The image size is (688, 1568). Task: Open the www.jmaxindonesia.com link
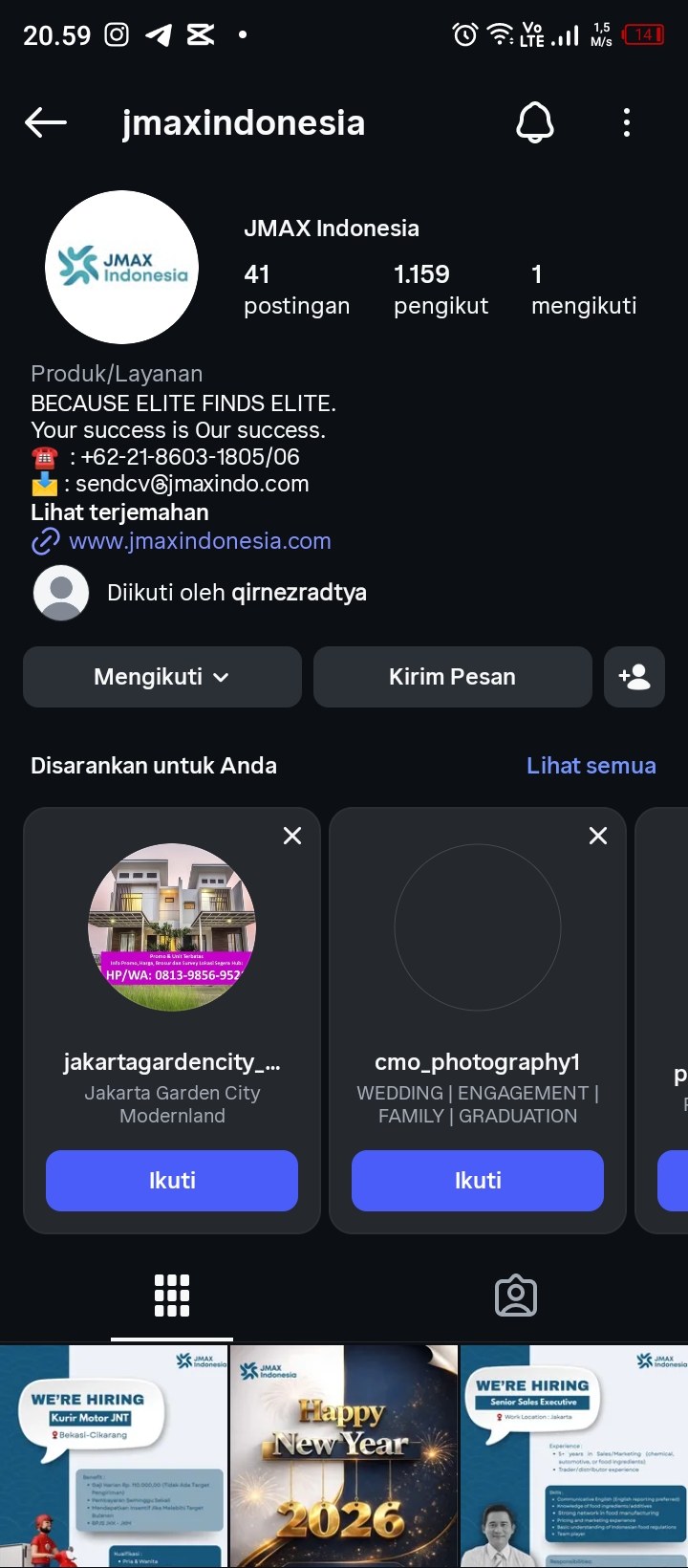(200, 541)
